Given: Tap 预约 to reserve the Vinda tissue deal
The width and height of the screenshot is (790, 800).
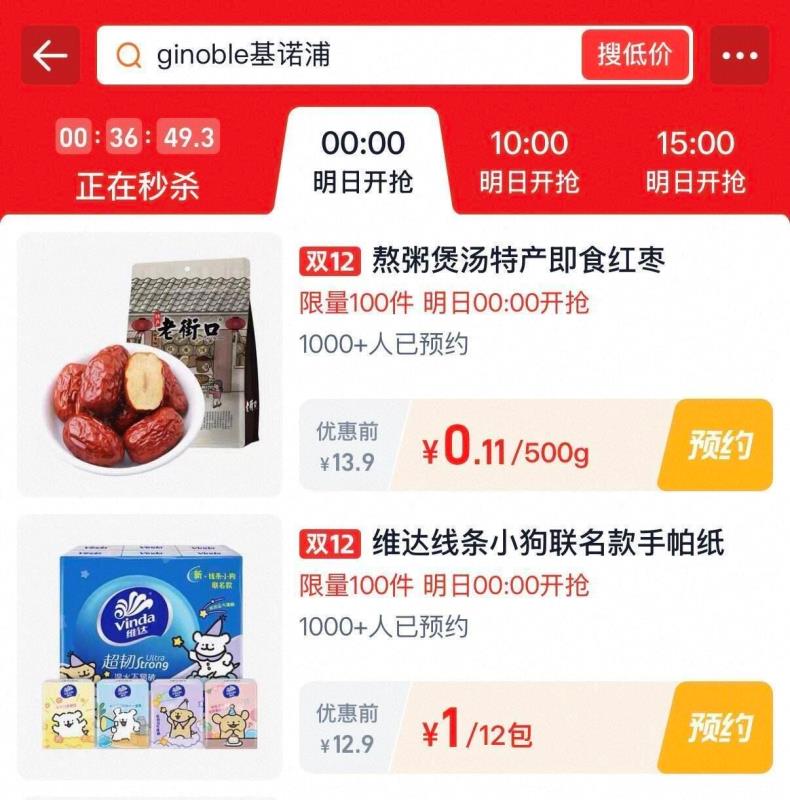Looking at the screenshot, I should tap(722, 725).
